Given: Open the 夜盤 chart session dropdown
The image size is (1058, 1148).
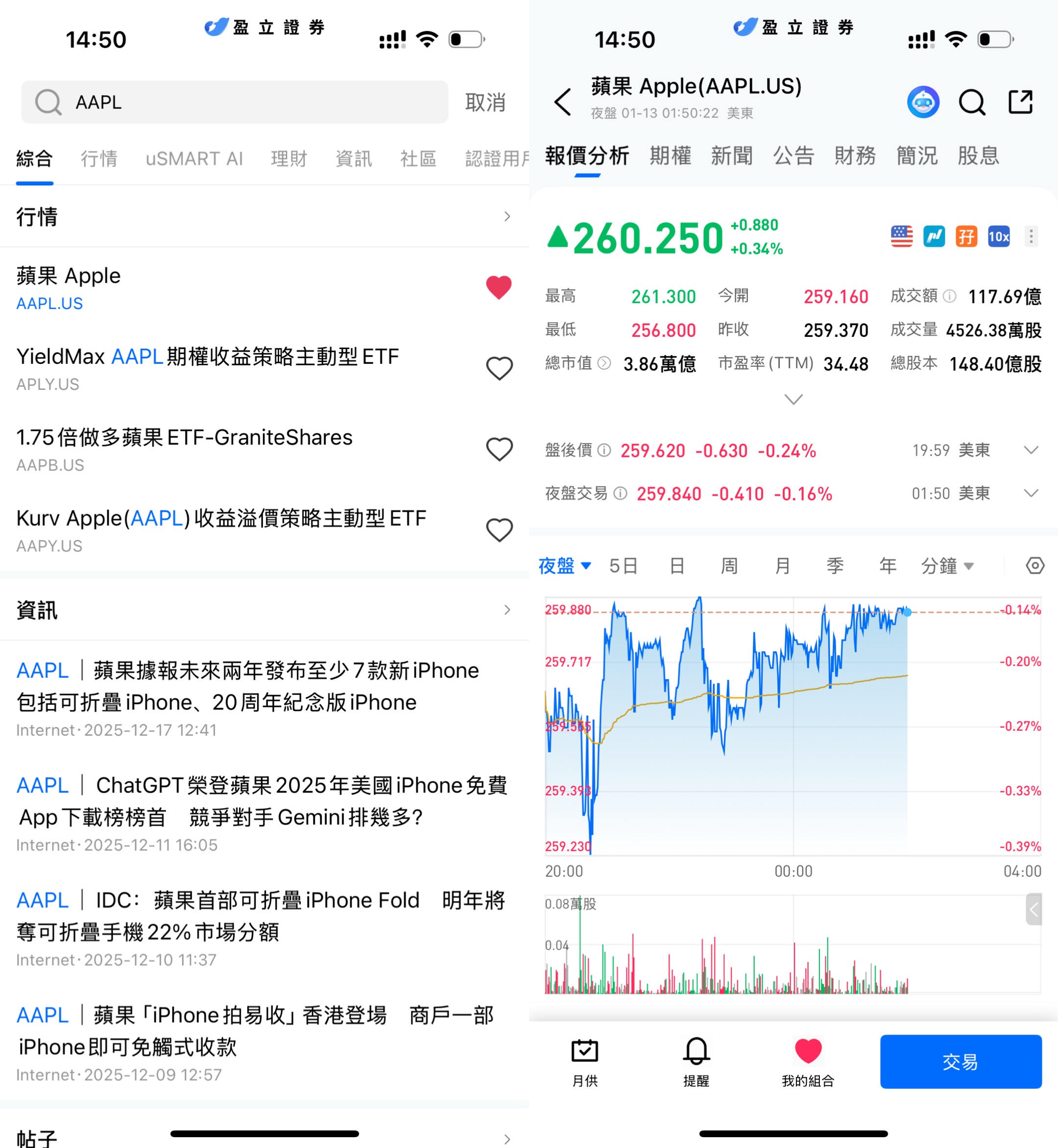Looking at the screenshot, I should point(564,566).
